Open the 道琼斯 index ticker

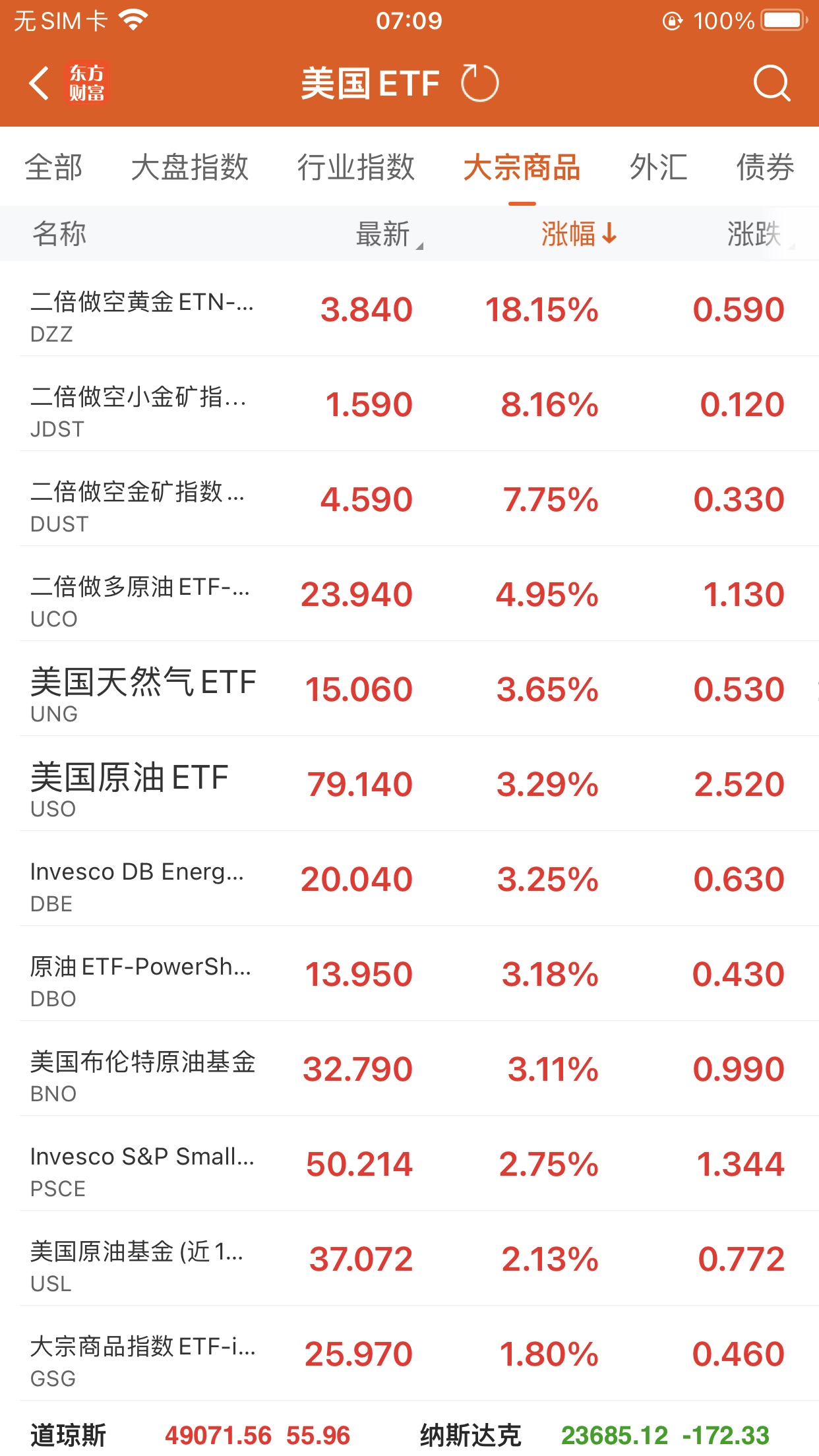point(191,1435)
